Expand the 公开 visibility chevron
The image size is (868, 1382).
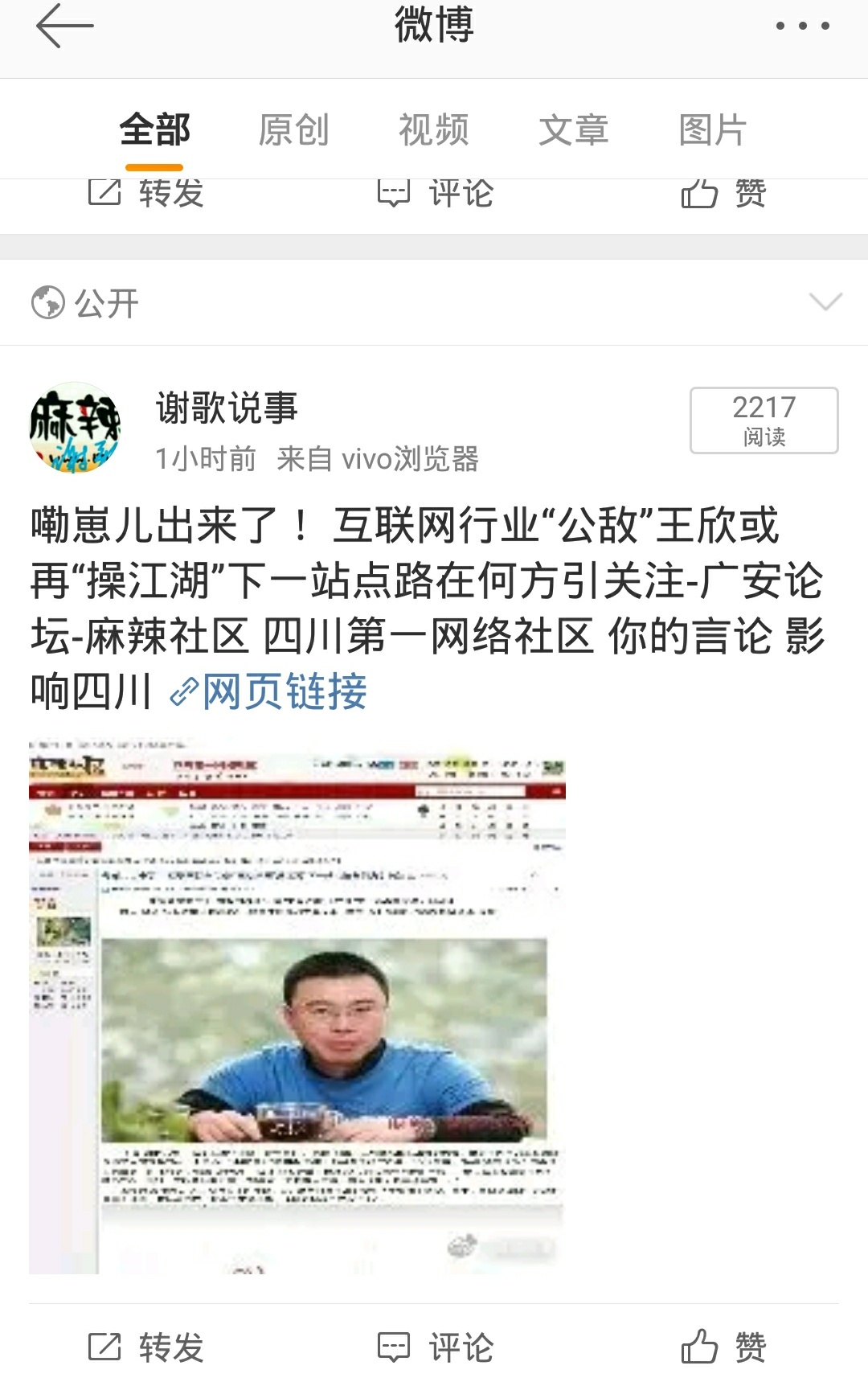[825, 302]
